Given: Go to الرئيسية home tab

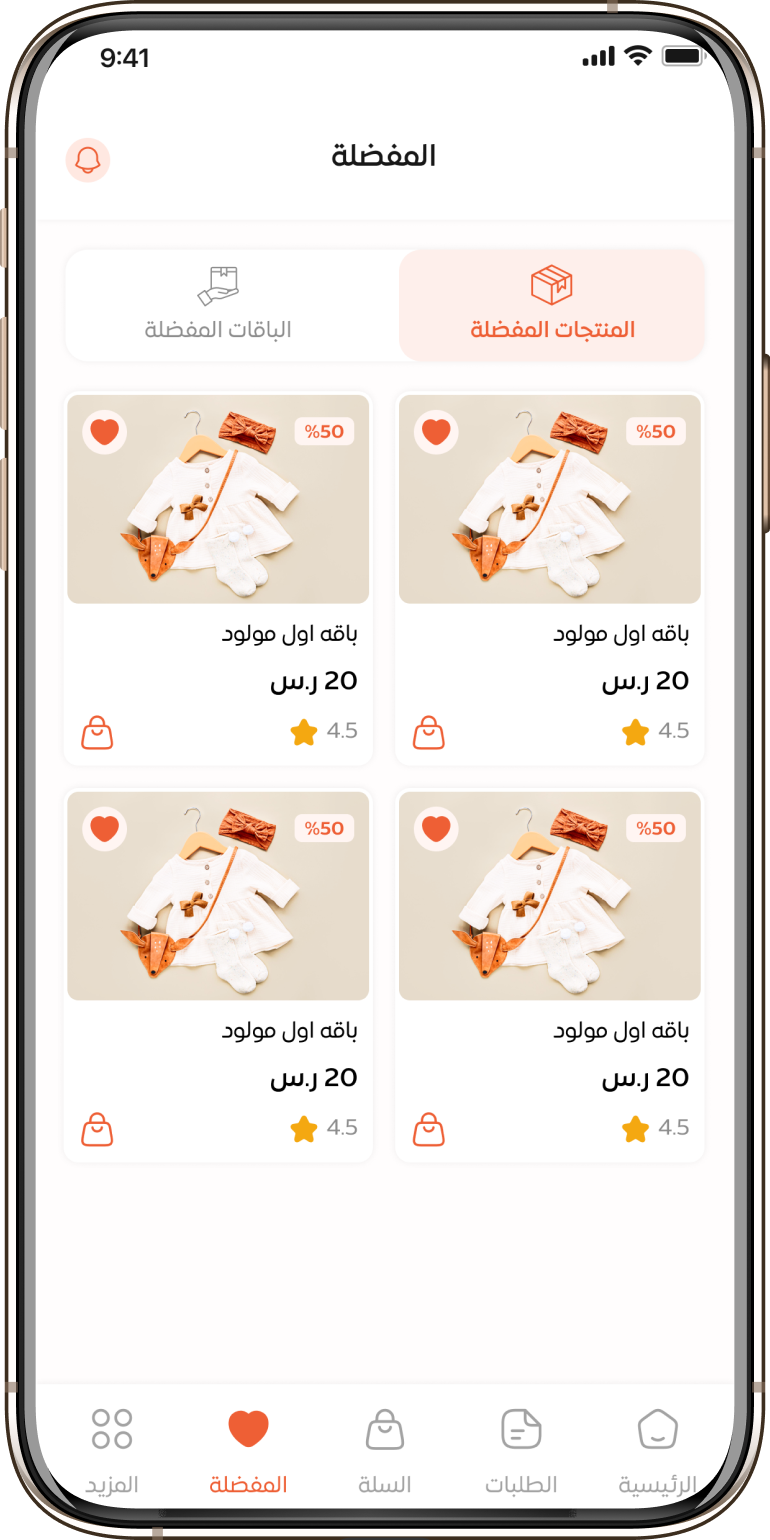Looking at the screenshot, I should [x=657, y=1448].
